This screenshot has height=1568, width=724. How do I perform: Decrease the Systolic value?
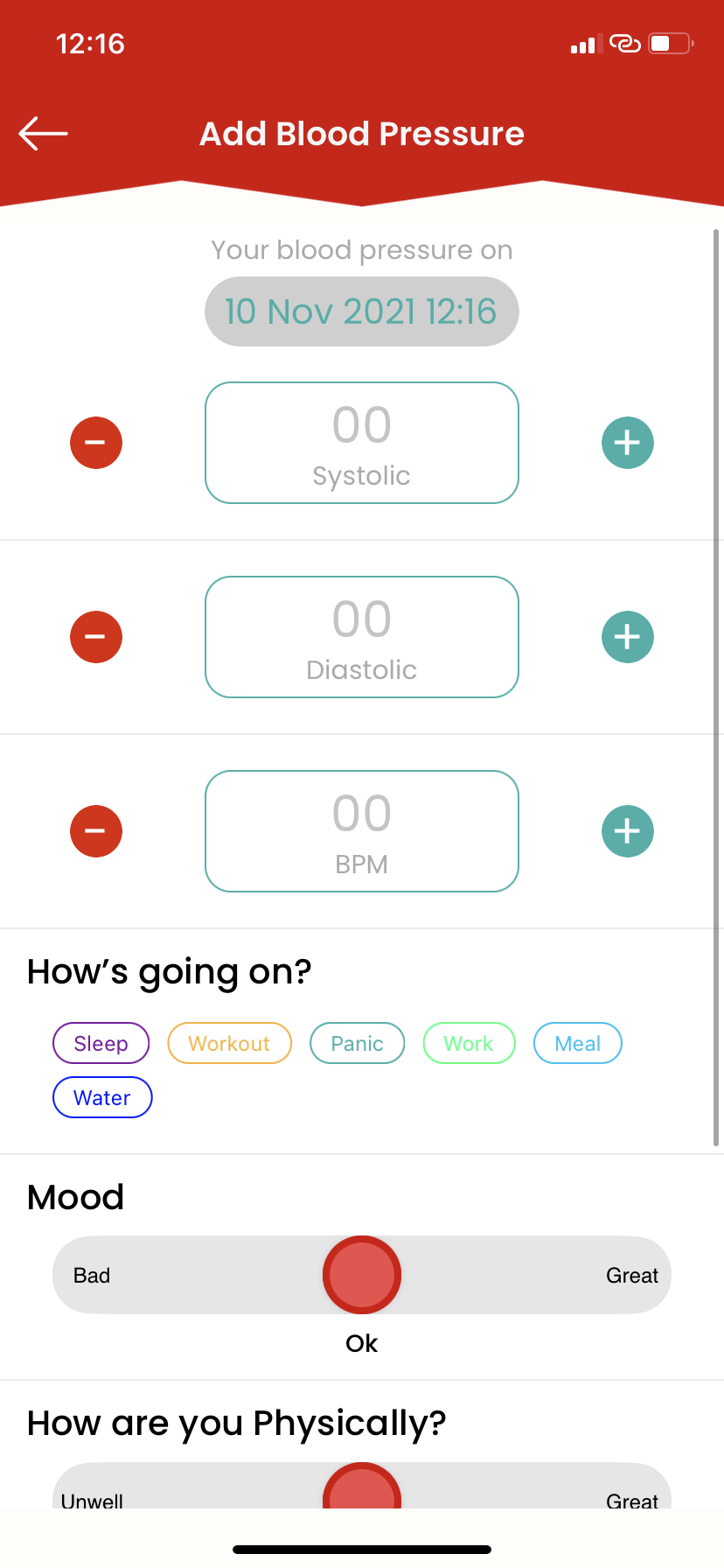click(96, 443)
